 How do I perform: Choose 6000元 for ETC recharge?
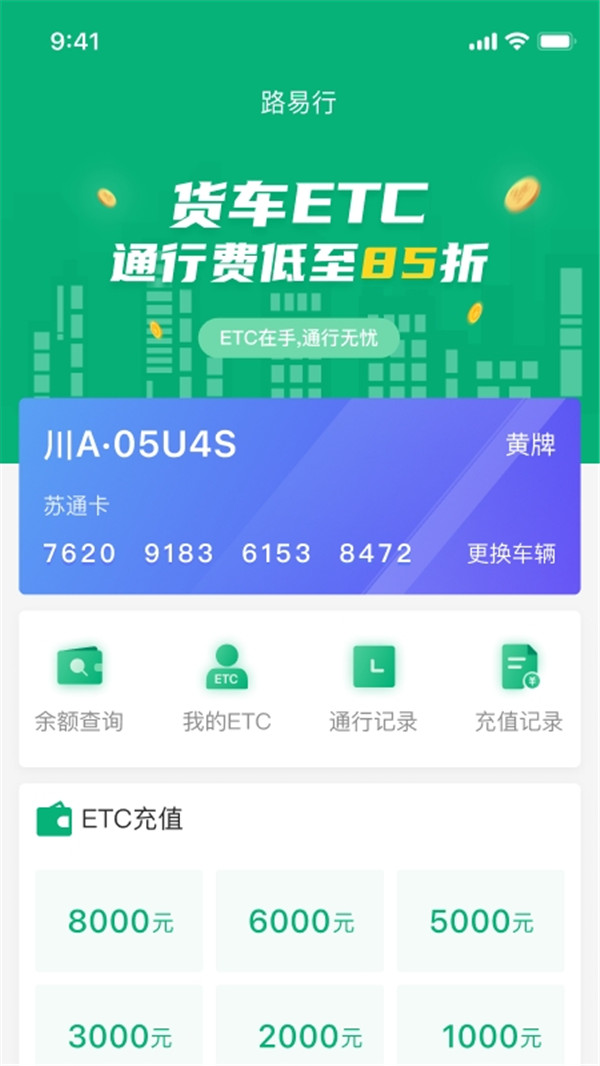[300, 921]
